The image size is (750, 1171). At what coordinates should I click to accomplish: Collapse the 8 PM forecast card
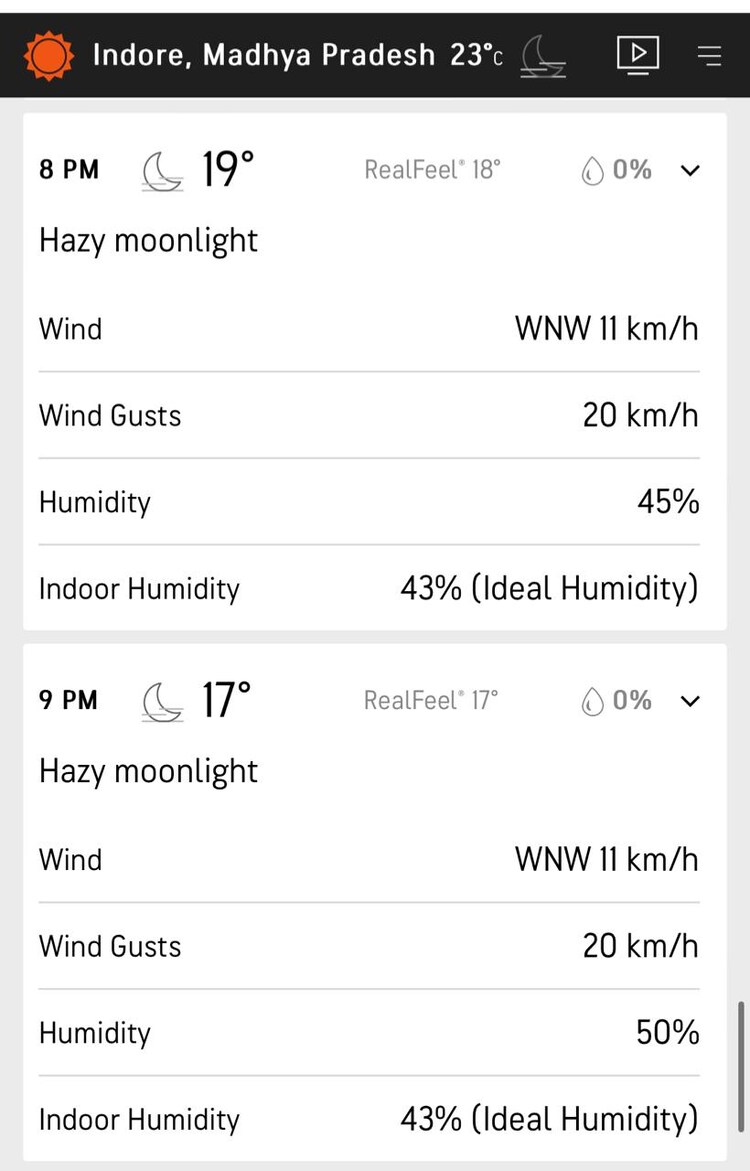point(689,170)
